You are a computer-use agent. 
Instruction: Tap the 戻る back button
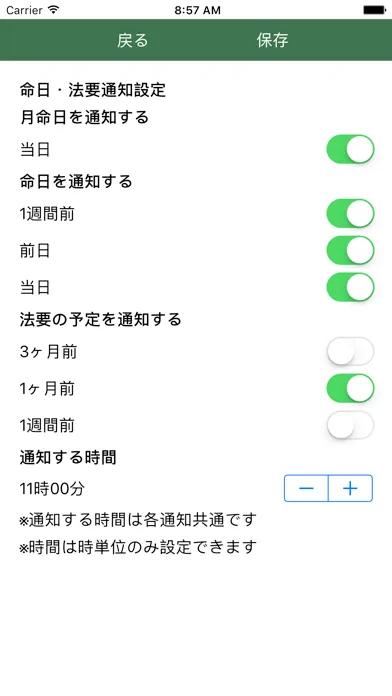click(x=132, y=40)
